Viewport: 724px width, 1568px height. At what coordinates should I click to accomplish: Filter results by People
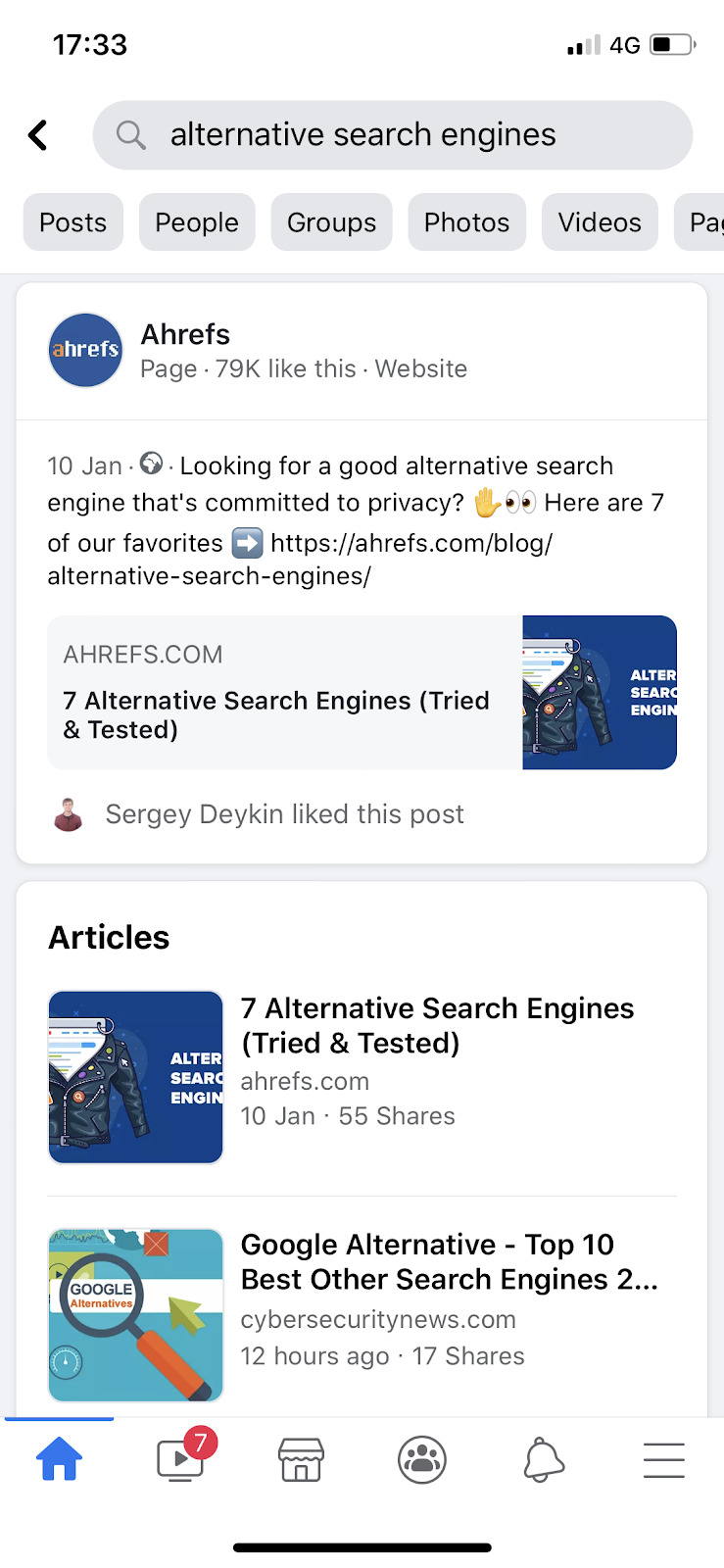pos(197,222)
